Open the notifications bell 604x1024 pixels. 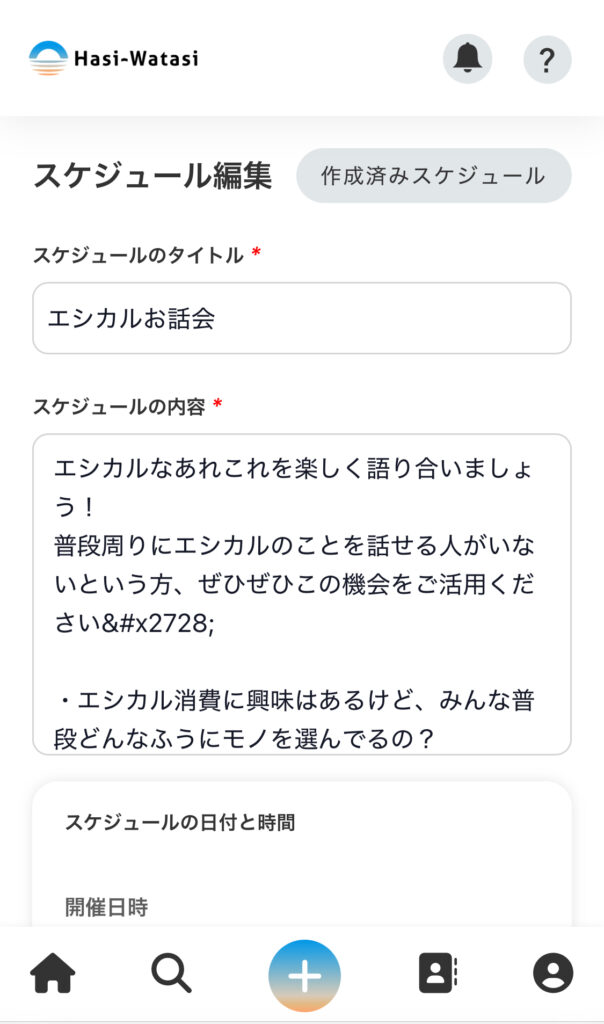467,59
